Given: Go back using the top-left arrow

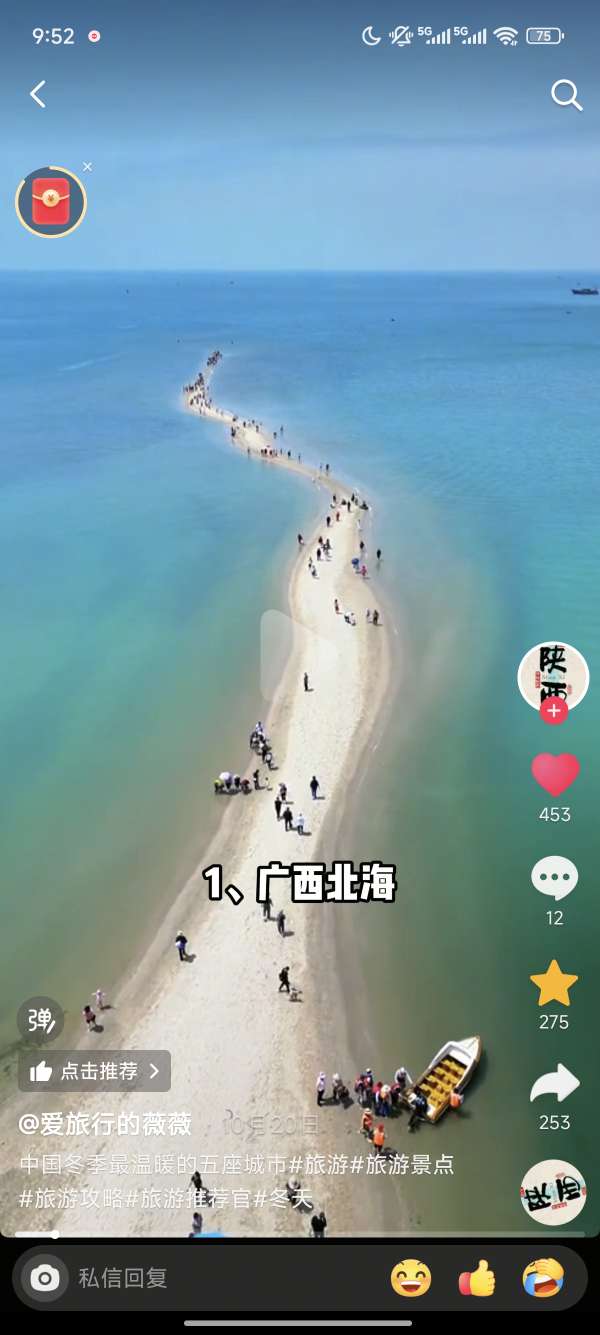Looking at the screenshot, I should pos(38,95).
